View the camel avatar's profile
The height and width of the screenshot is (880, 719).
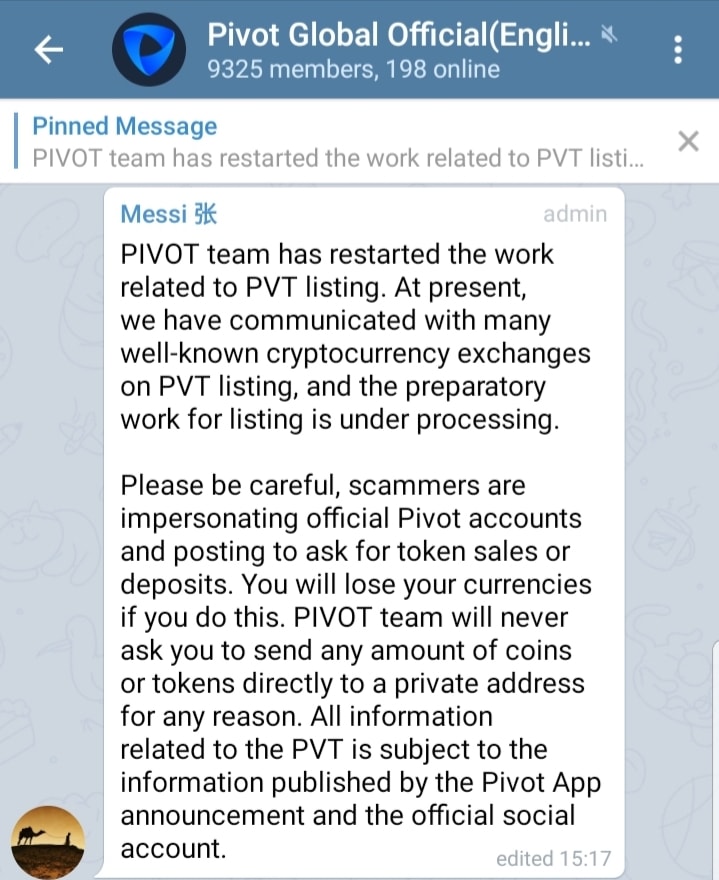pos(48,841)
